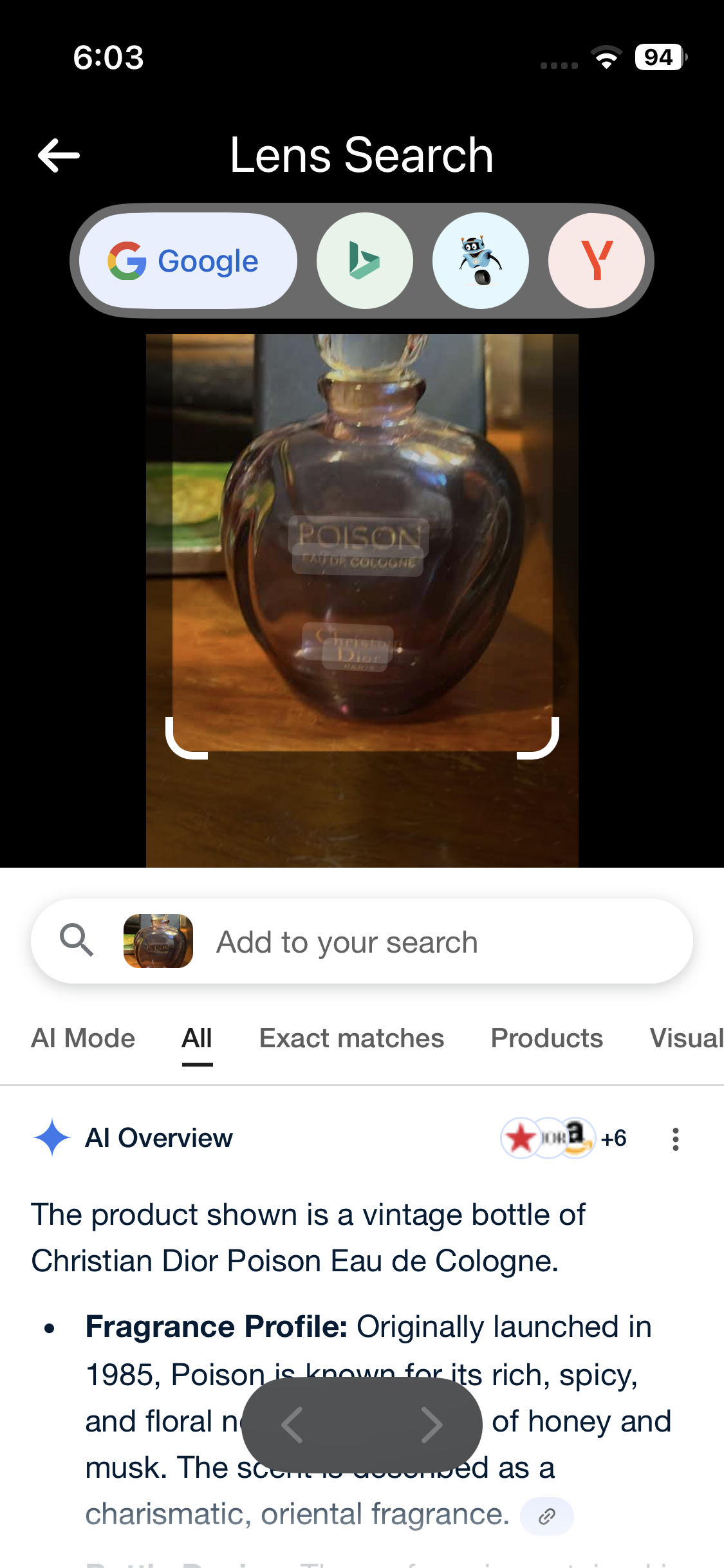This screenshot has height=1568, width=724.
Task: Select the robot search engine icon
Action: 481,260
